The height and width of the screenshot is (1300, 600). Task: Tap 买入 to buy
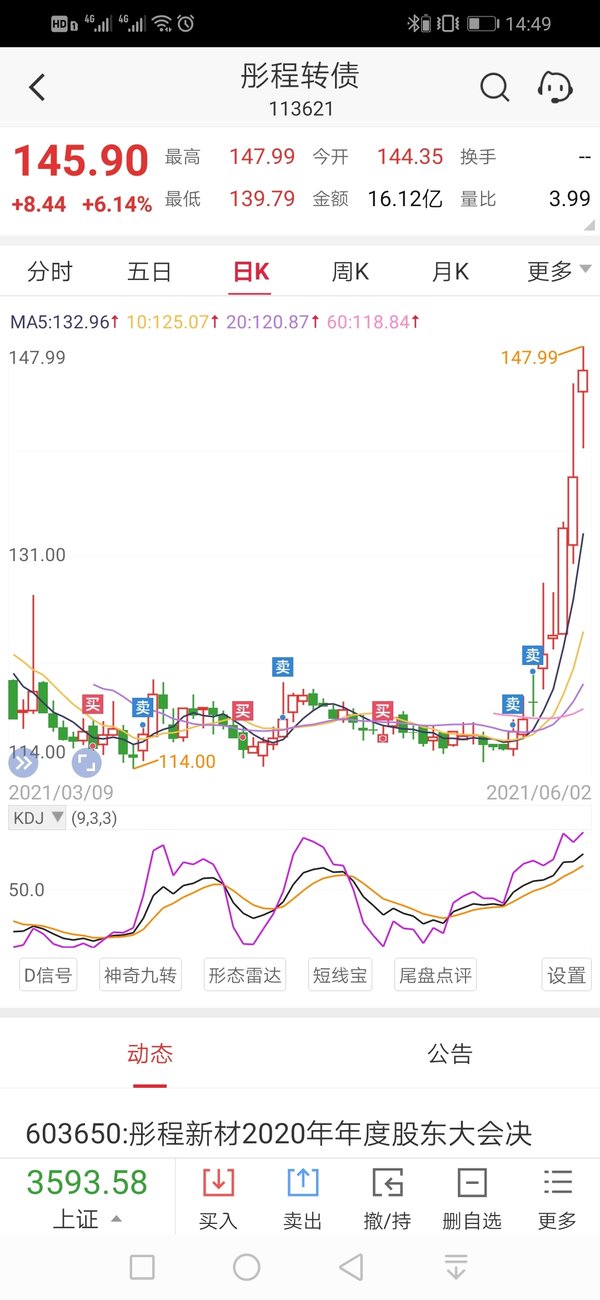pos(218,1198)
